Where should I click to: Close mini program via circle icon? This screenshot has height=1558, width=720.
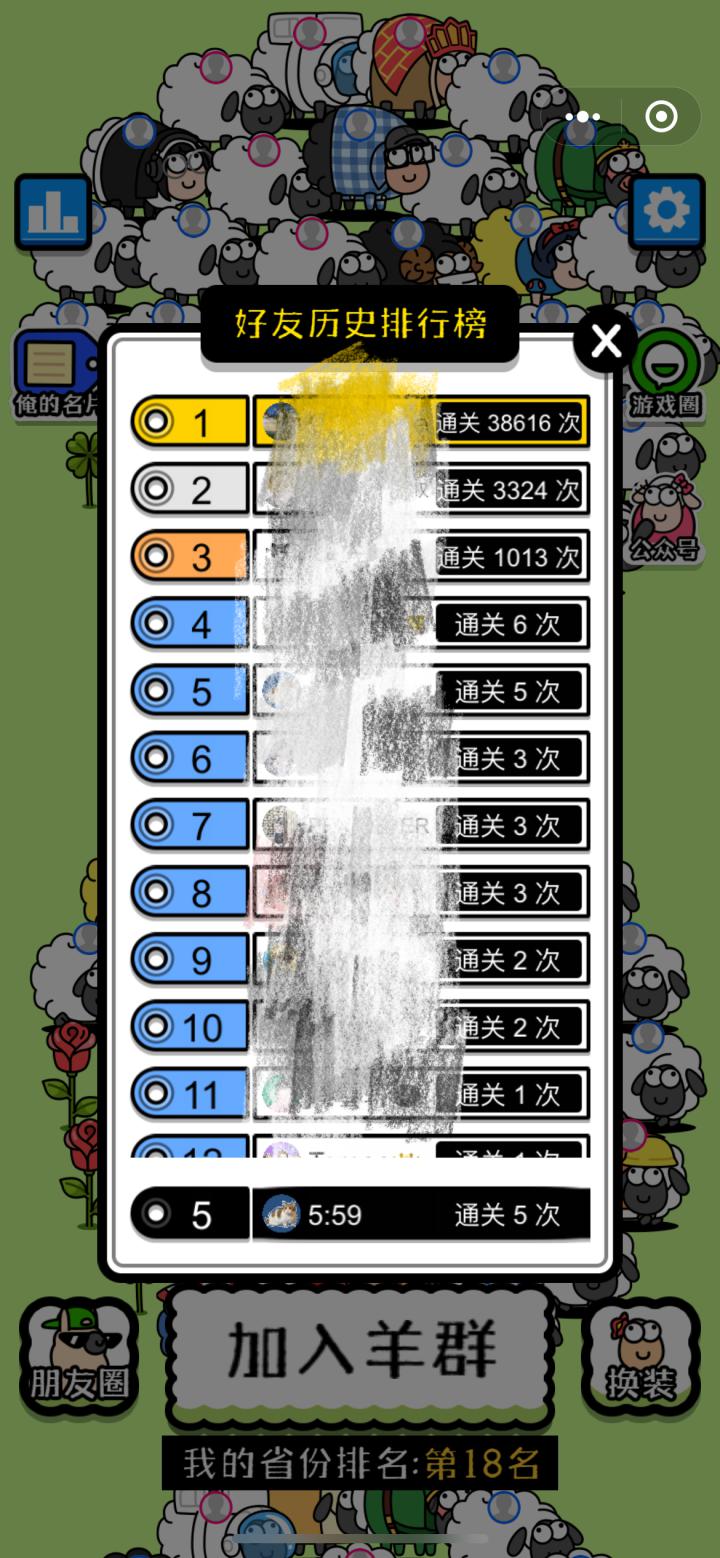(x=661, y=117)
